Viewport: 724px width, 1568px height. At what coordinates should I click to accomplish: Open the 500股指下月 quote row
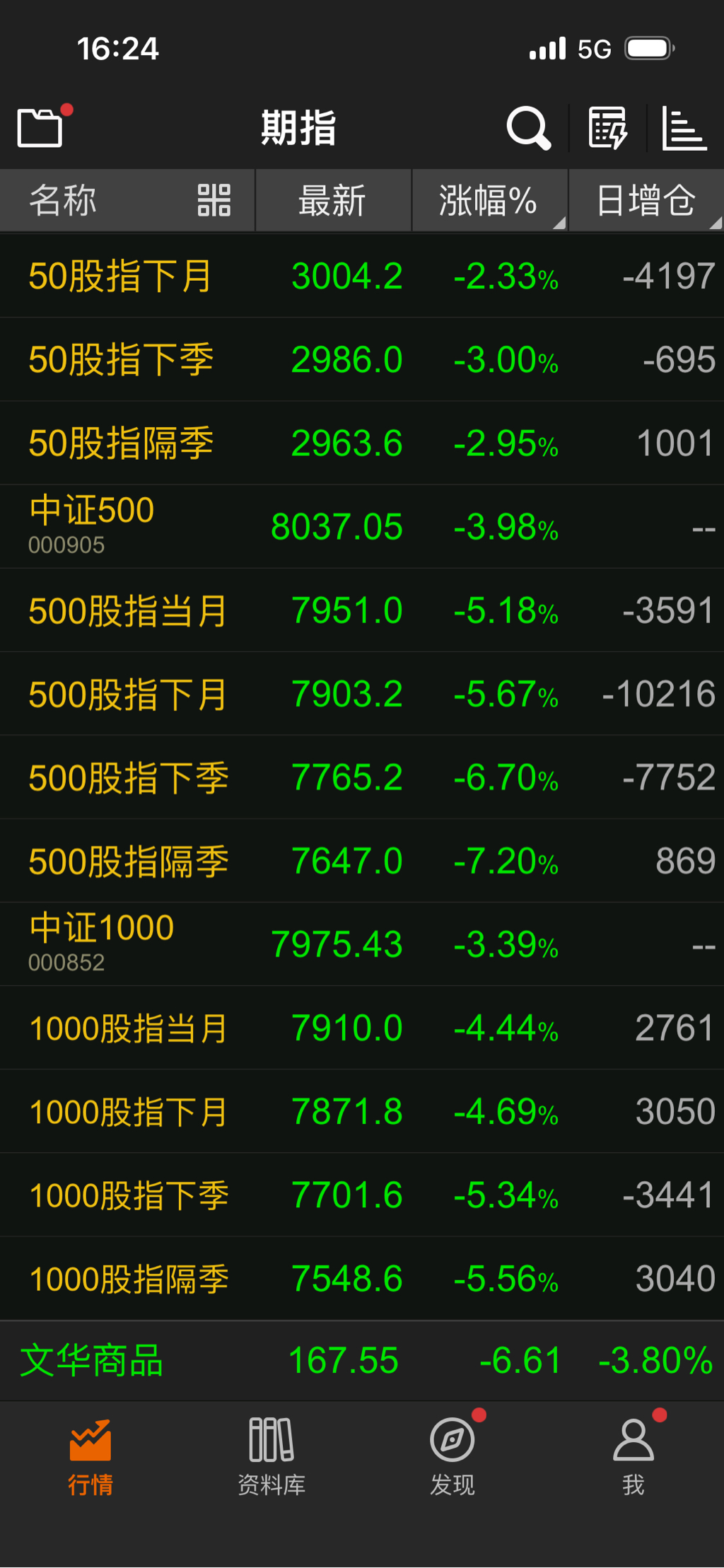click(362, 693)
